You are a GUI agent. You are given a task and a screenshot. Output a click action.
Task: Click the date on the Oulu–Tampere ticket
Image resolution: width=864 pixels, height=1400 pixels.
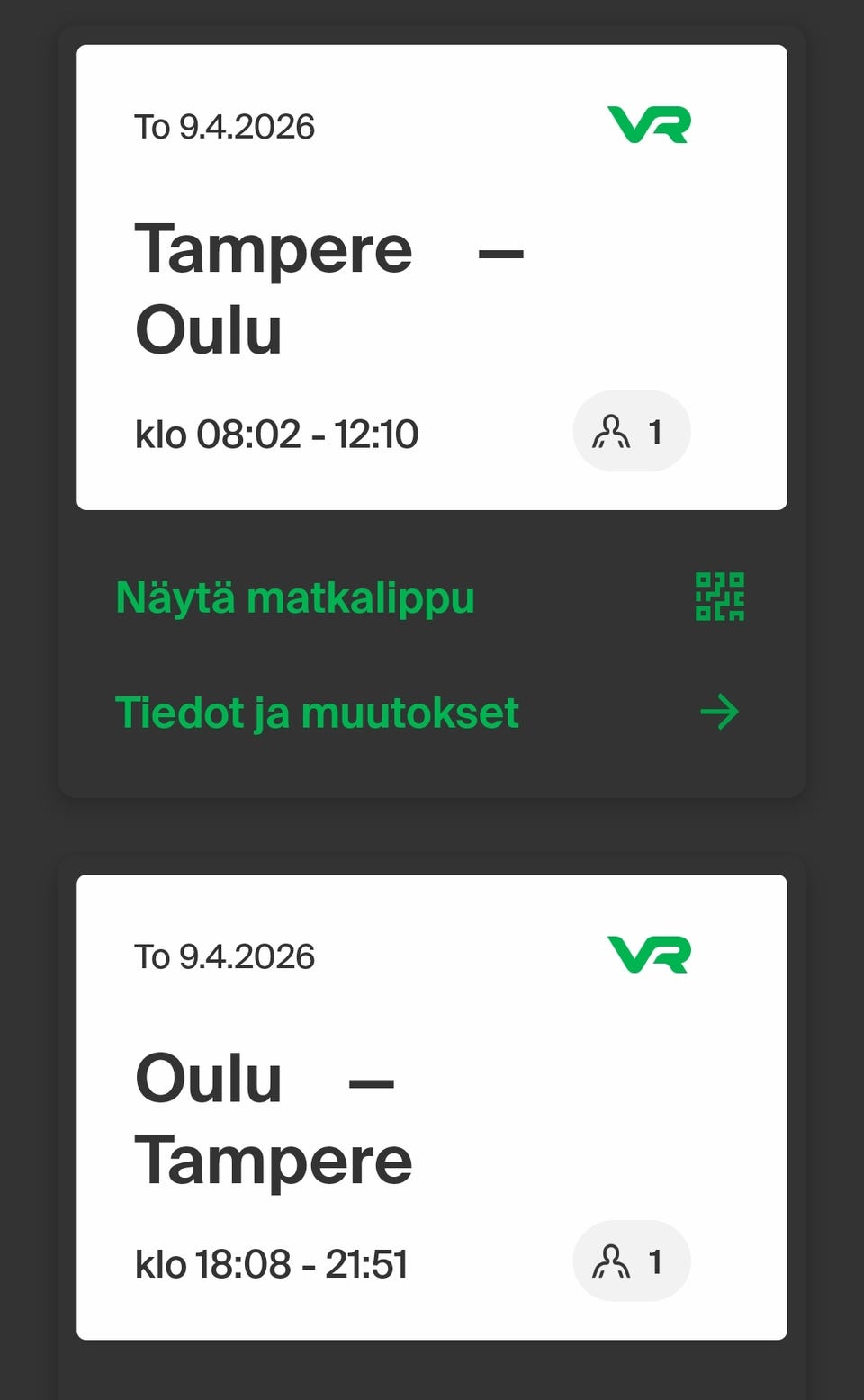click(x=225, y=956)
